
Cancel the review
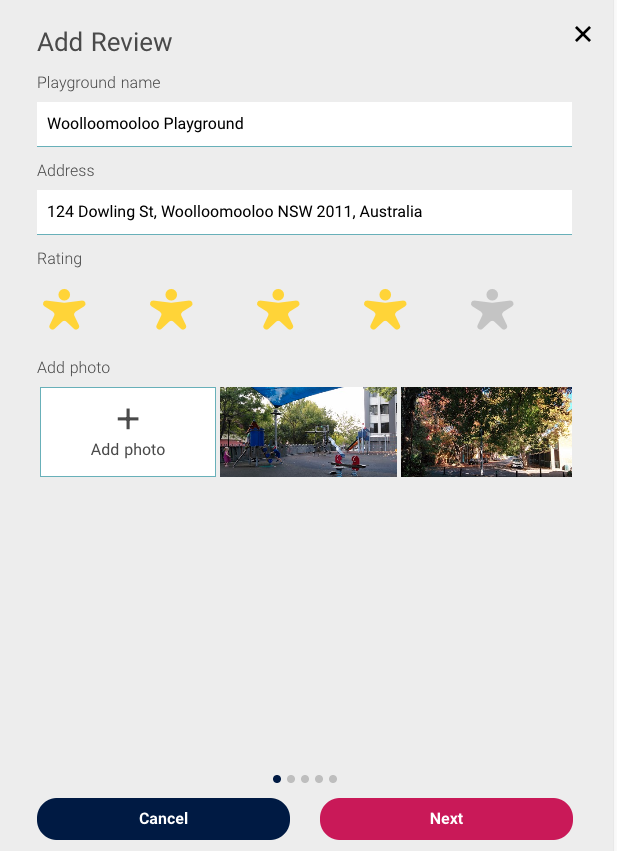coord(163,818)
